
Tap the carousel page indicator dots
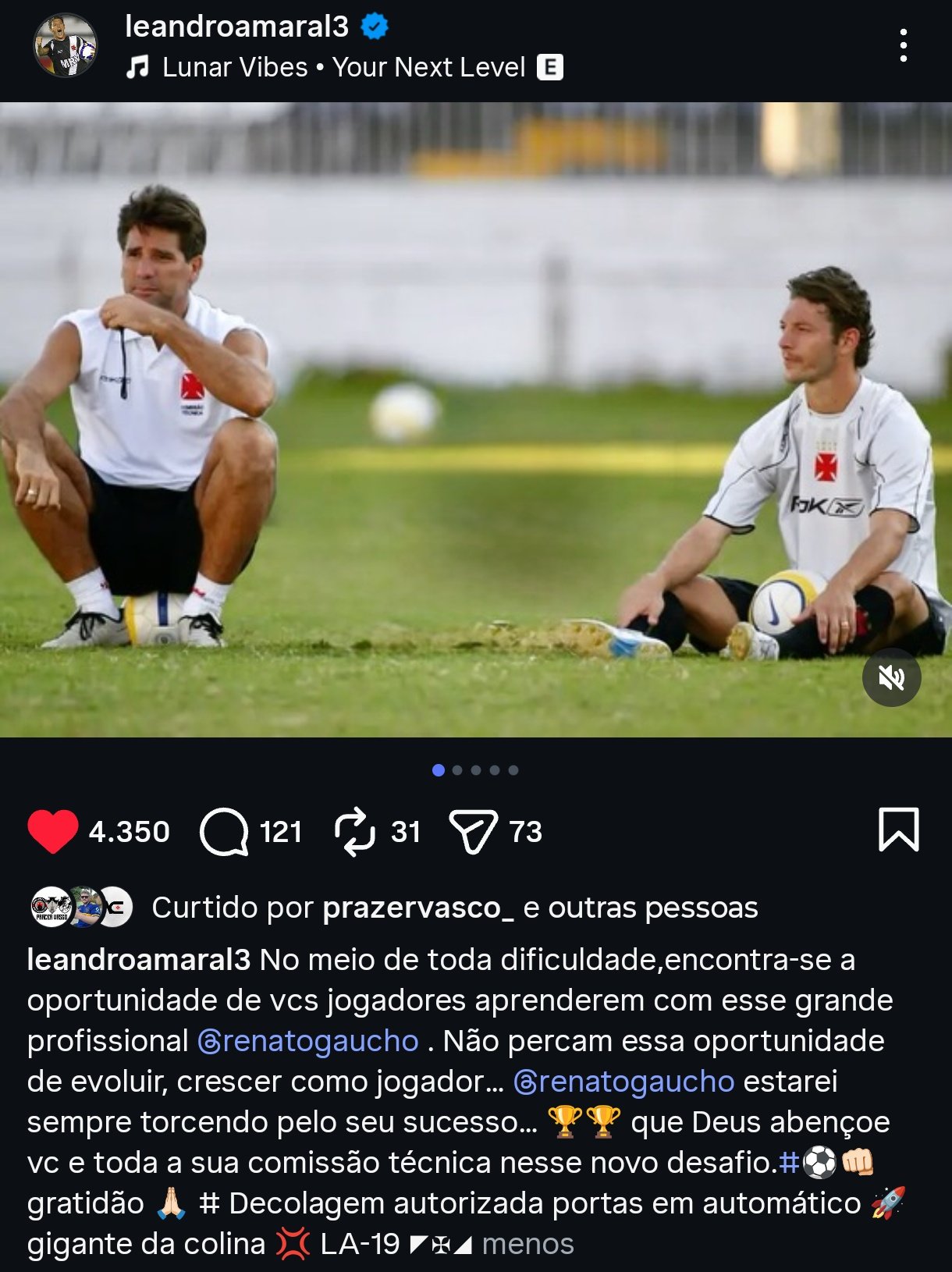pos(475,770)
